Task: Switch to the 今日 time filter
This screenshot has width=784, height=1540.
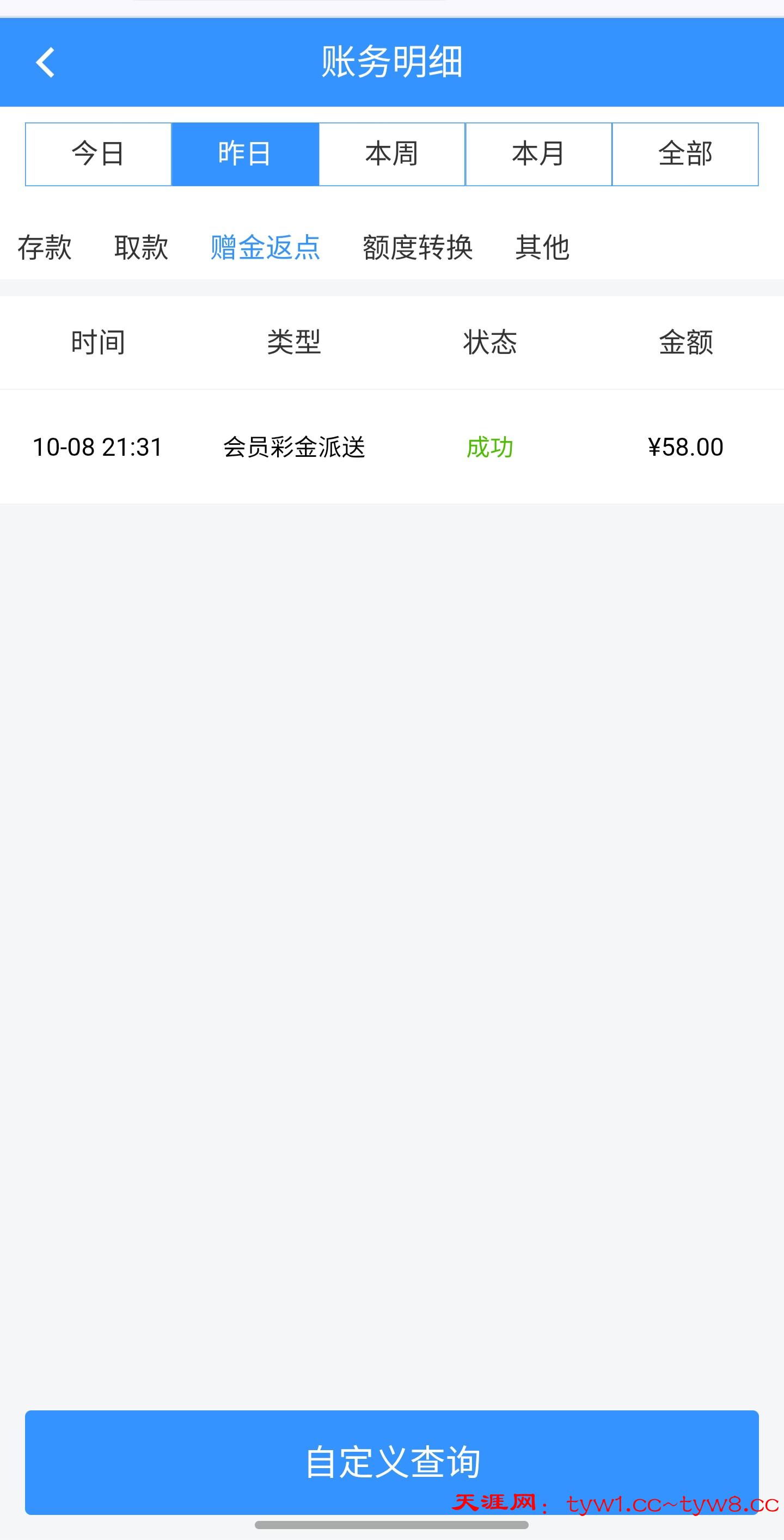Action: 98,154
